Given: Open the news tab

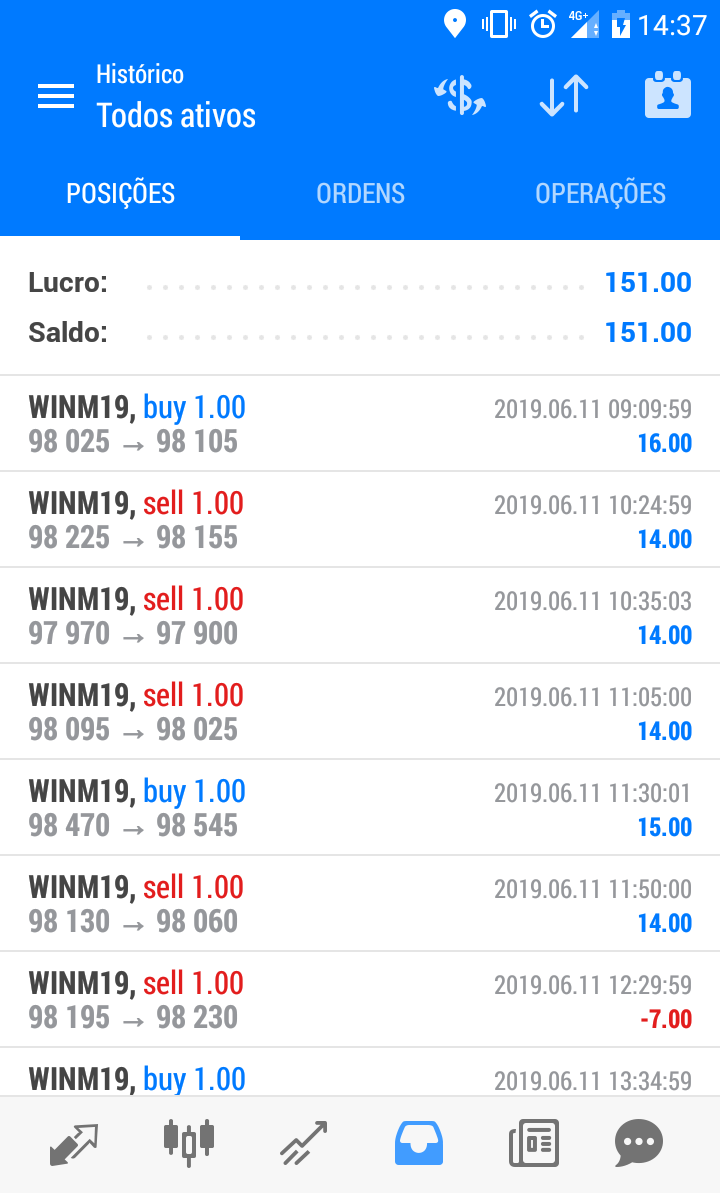Looking at the screenshot, I should tap(533, 1143).
